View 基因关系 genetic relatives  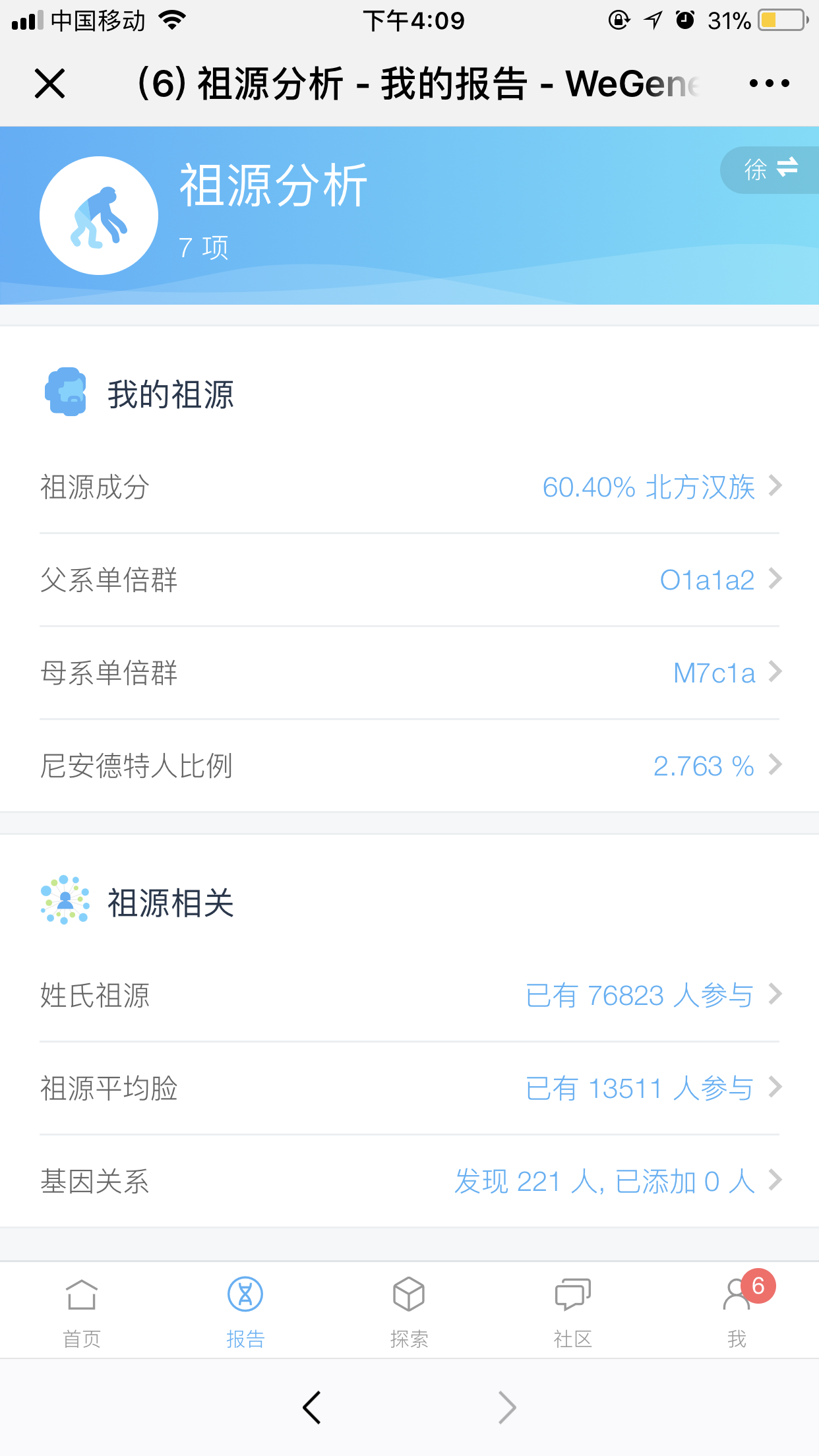[x=409, y=1181]
